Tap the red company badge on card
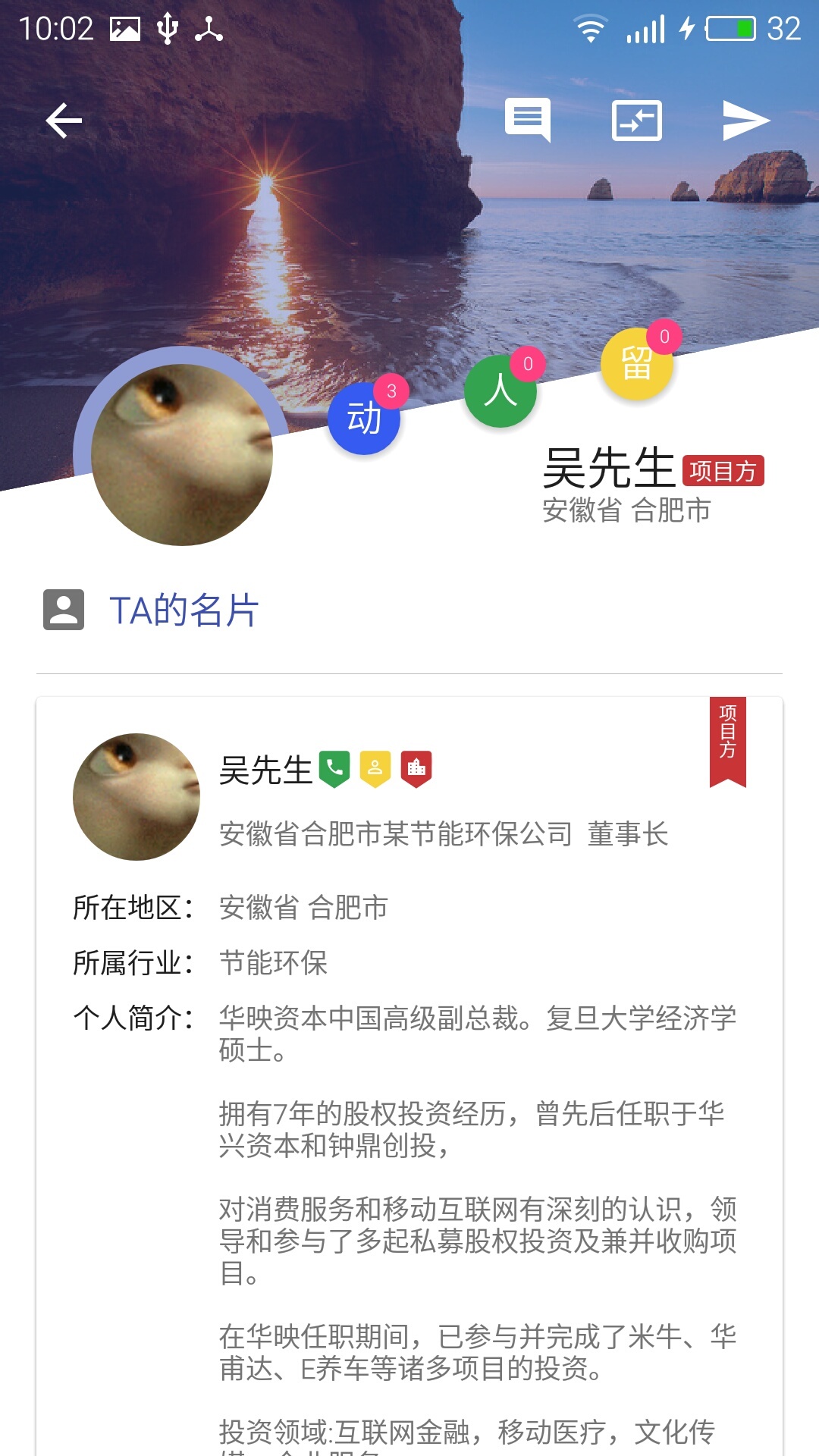Image resolution: width=819 pixels, height=1456 pixels. [x=416, y=769]
